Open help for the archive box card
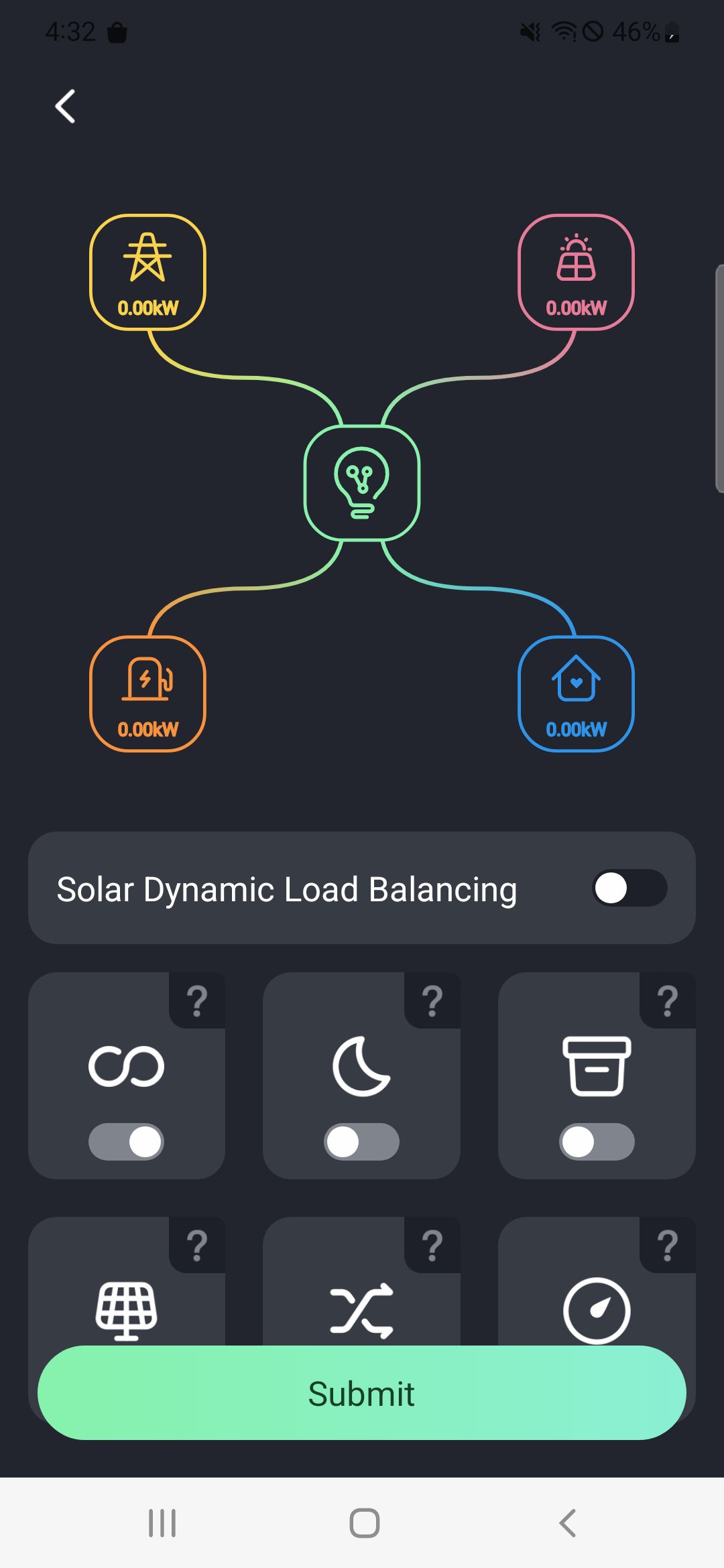Screen dimensions: 724x1568 (668, 1000)
